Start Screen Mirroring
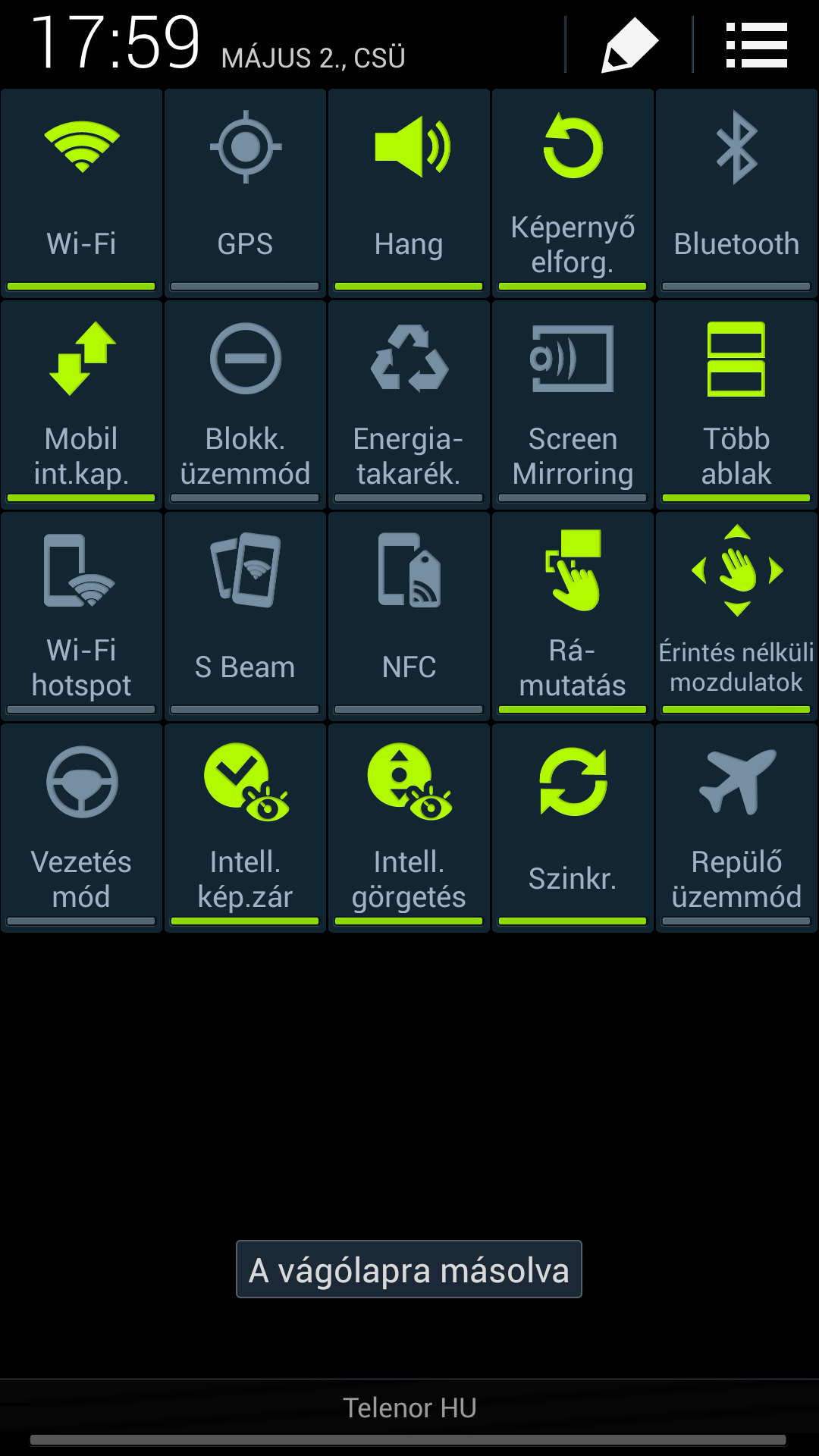 coord(573,403)
